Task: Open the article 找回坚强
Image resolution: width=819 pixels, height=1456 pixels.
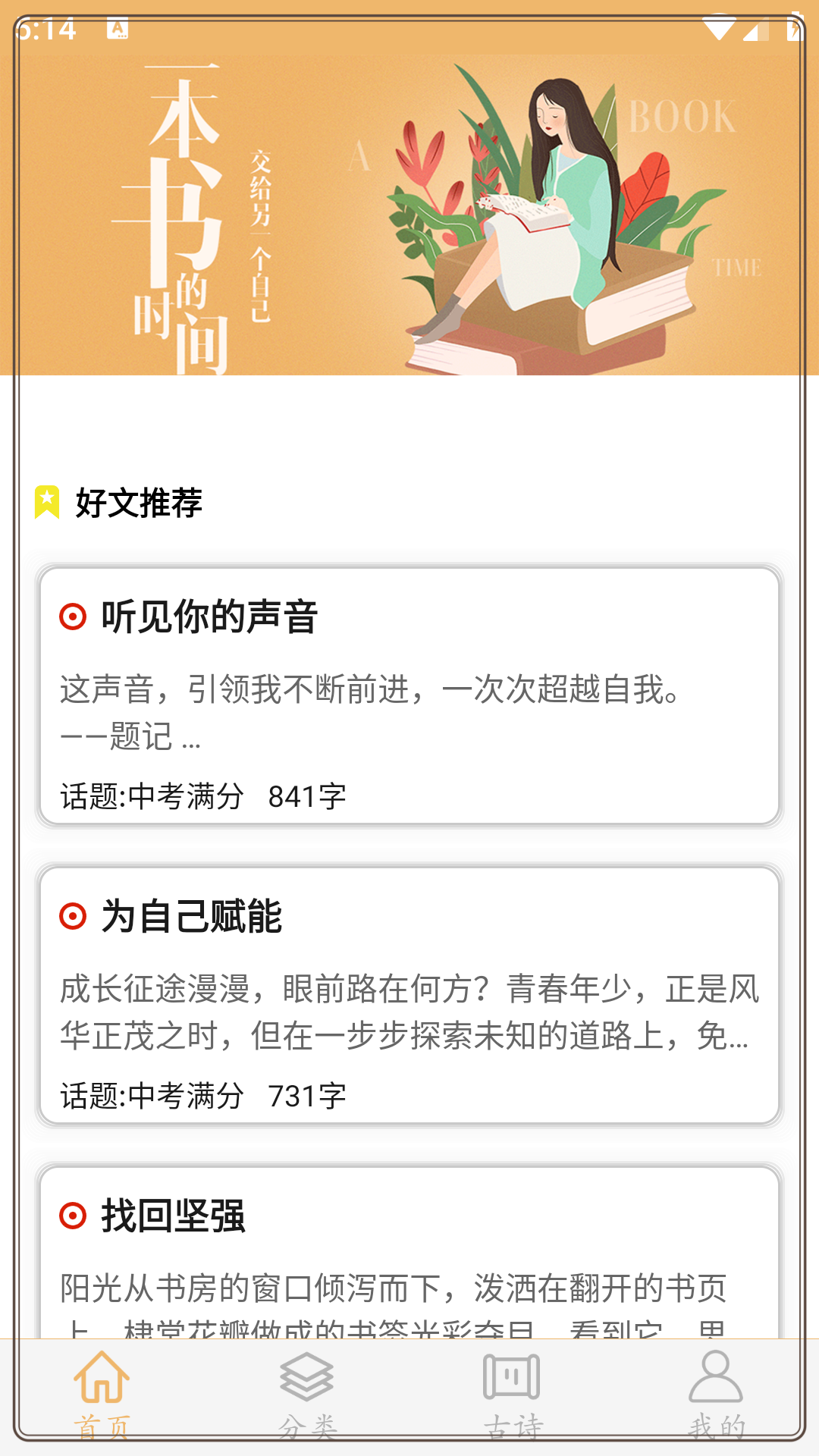Action: point(409,1251)
